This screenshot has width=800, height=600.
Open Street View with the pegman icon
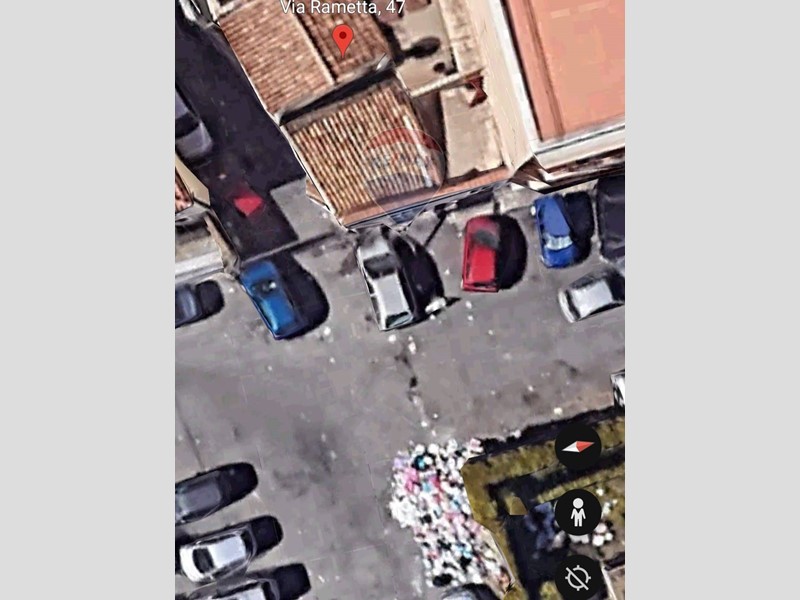578,512
